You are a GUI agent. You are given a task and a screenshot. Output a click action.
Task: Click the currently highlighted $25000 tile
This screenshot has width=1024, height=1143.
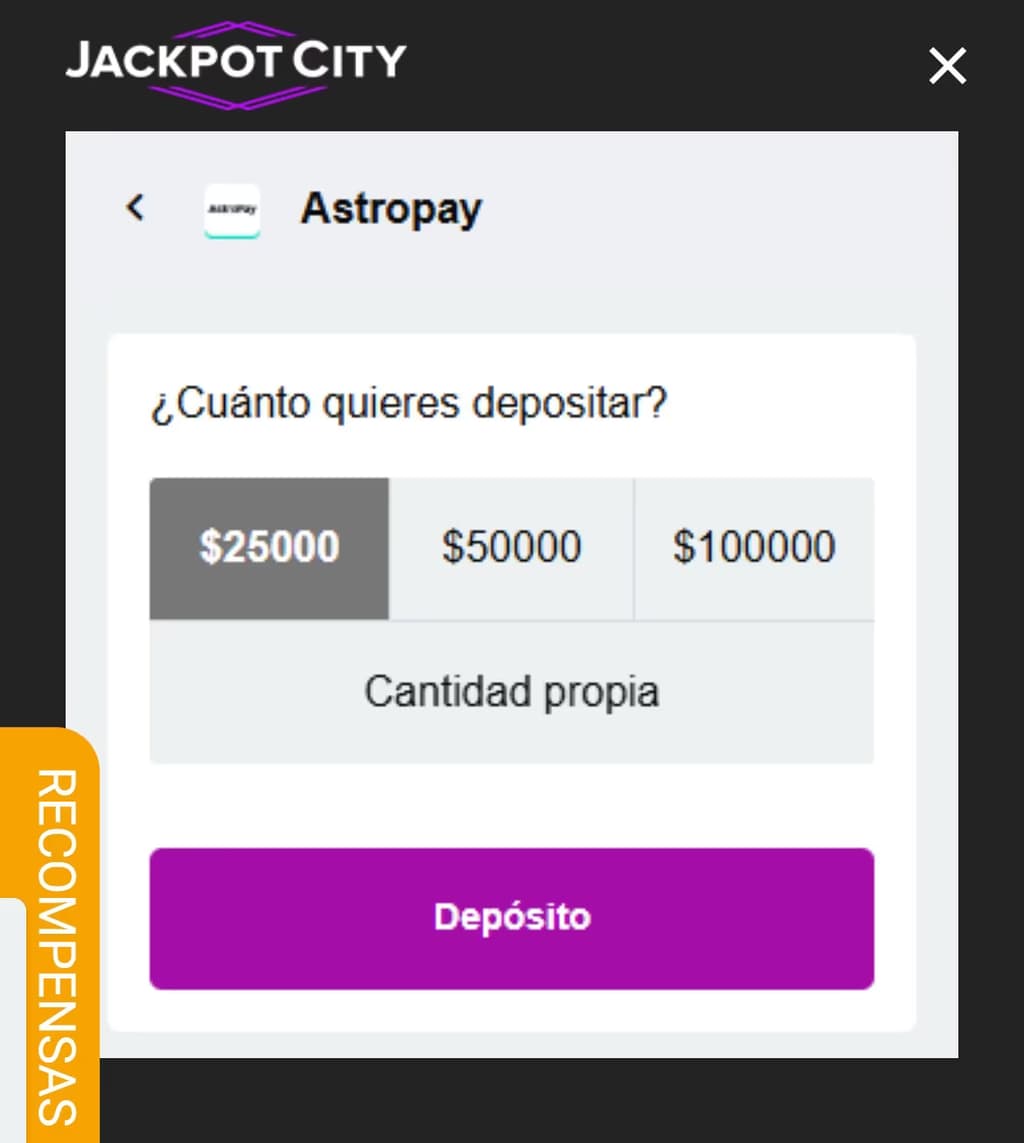[x=268, y=547]
